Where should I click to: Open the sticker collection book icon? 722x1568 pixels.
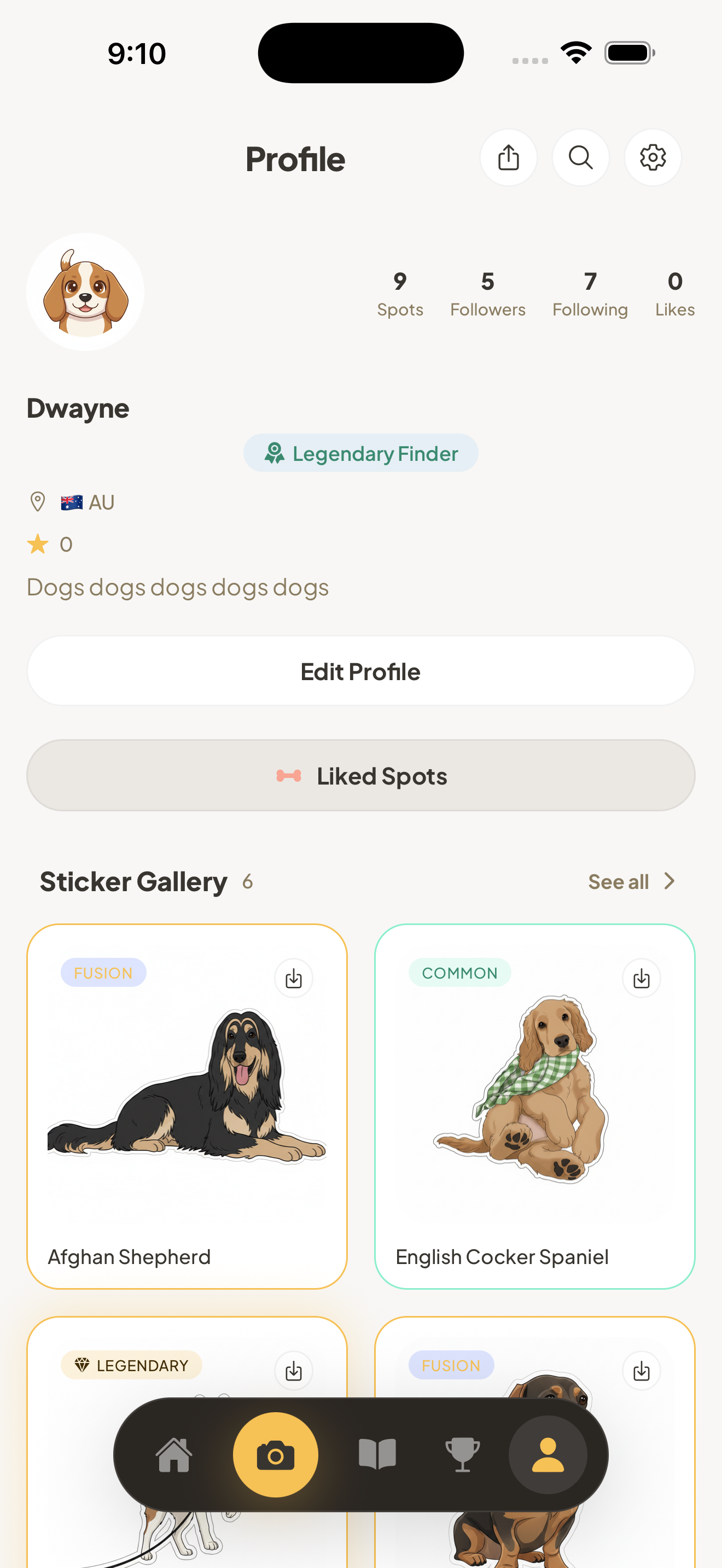pyautogui.click(x=377, y=1454)
